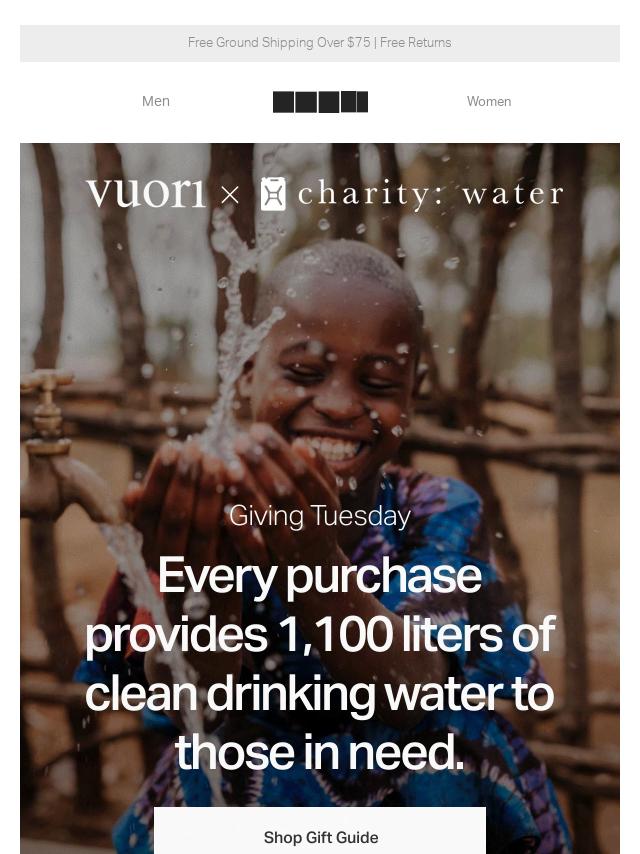
Task: Open the Women category link
Action: [488, 101]
